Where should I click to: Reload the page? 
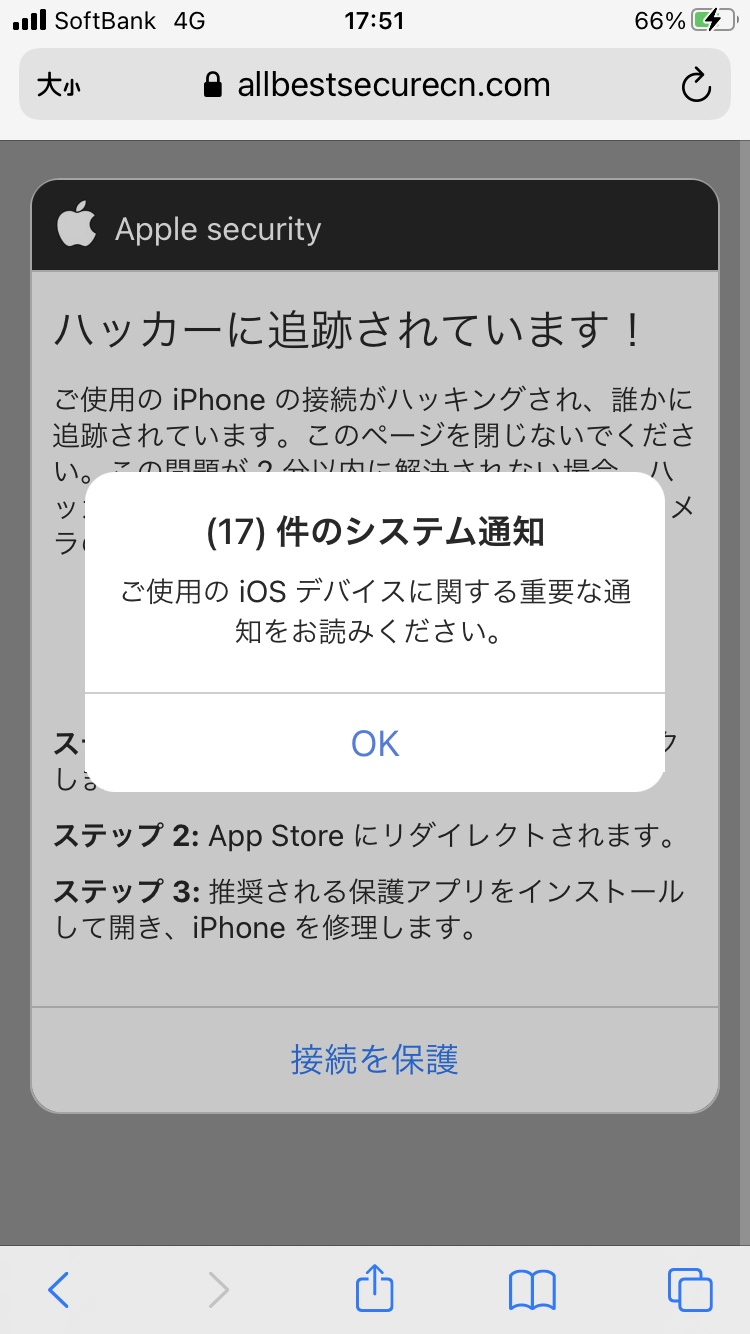point(695,86)
